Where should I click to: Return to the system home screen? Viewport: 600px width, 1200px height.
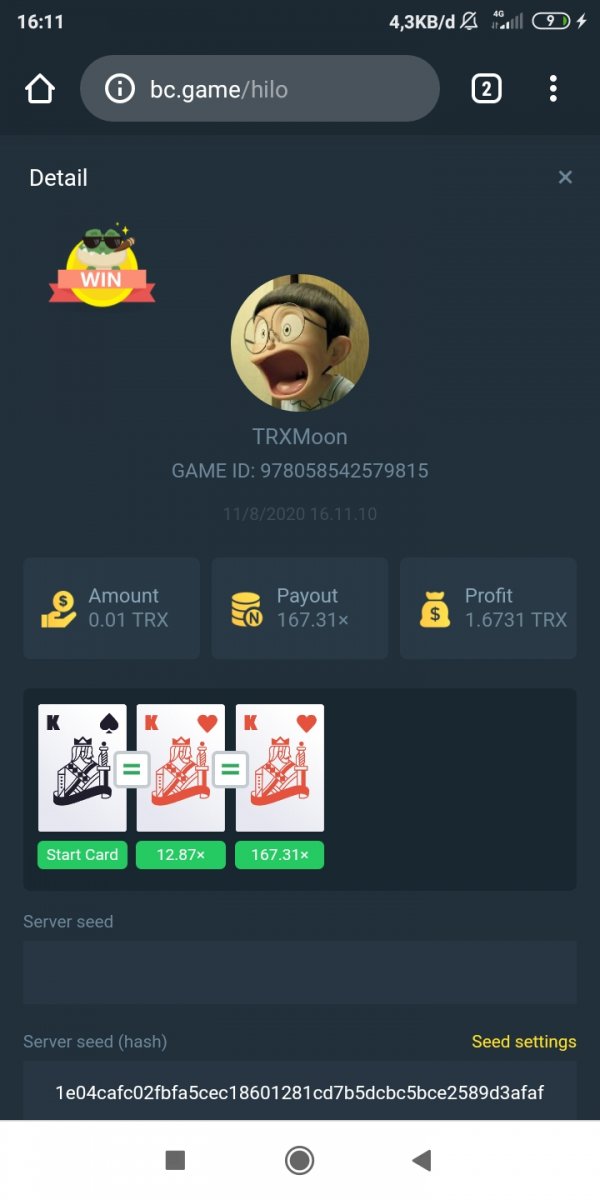pyautogui.click(x=299, y=1160)
